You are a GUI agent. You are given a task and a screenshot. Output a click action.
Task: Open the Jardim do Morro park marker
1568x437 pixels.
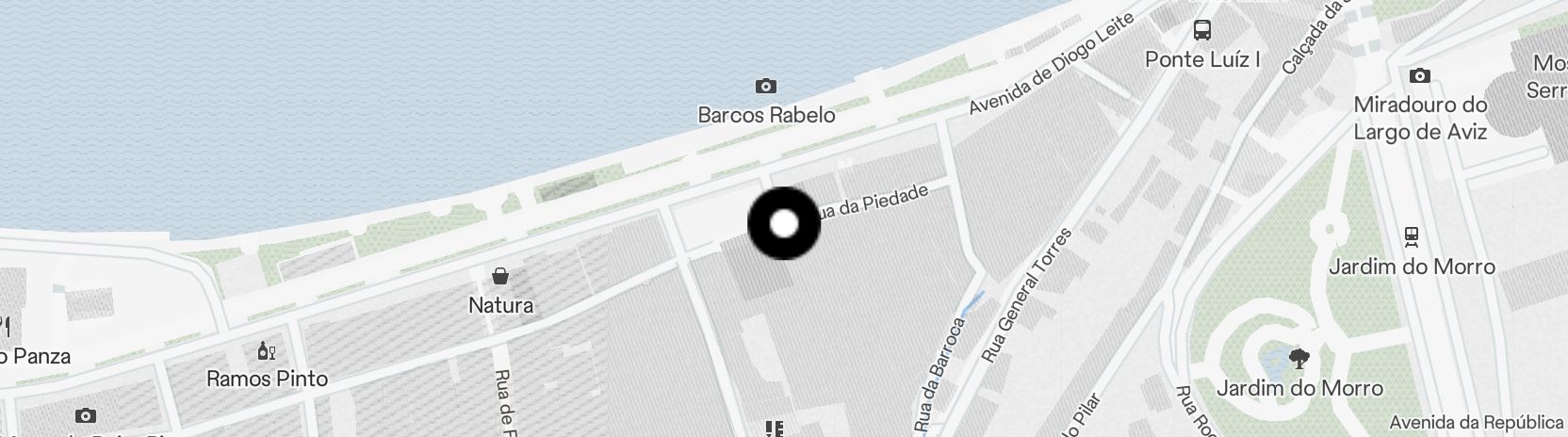point(1299,358)
